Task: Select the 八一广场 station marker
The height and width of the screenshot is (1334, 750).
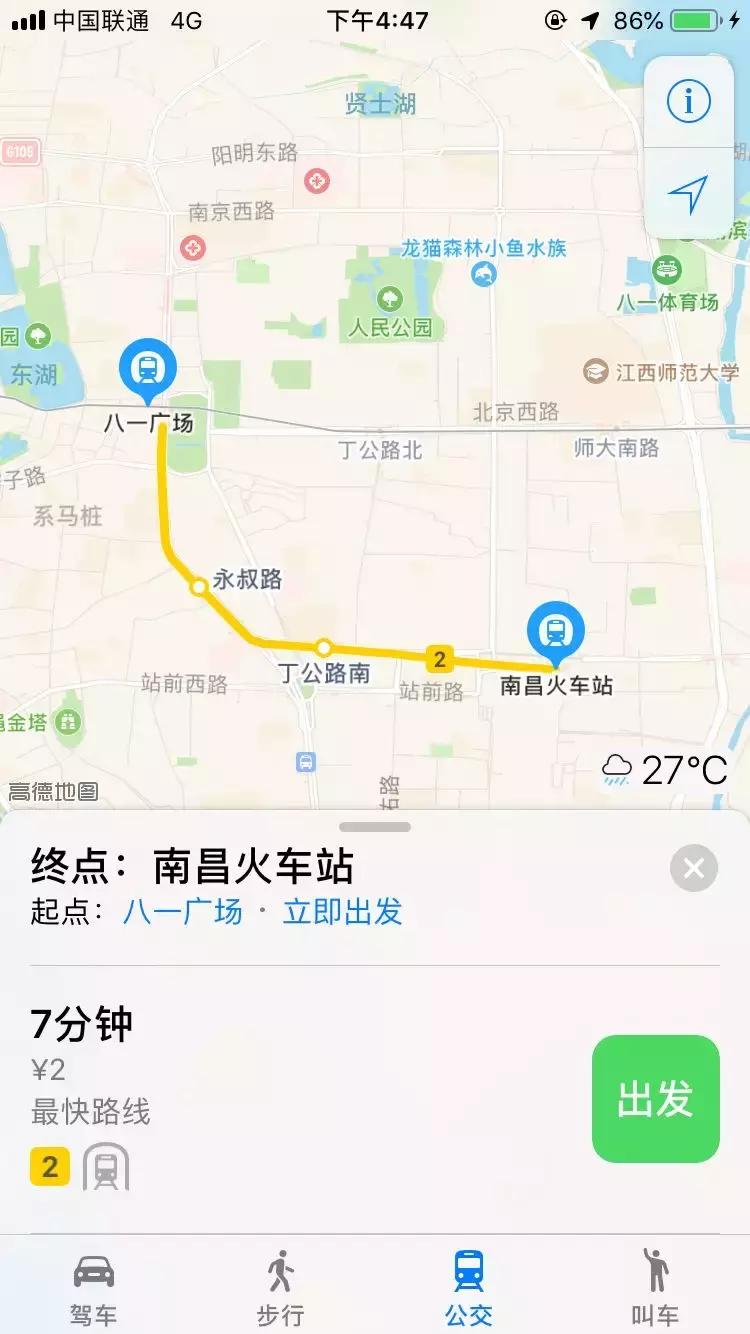Action: (149, 369)
